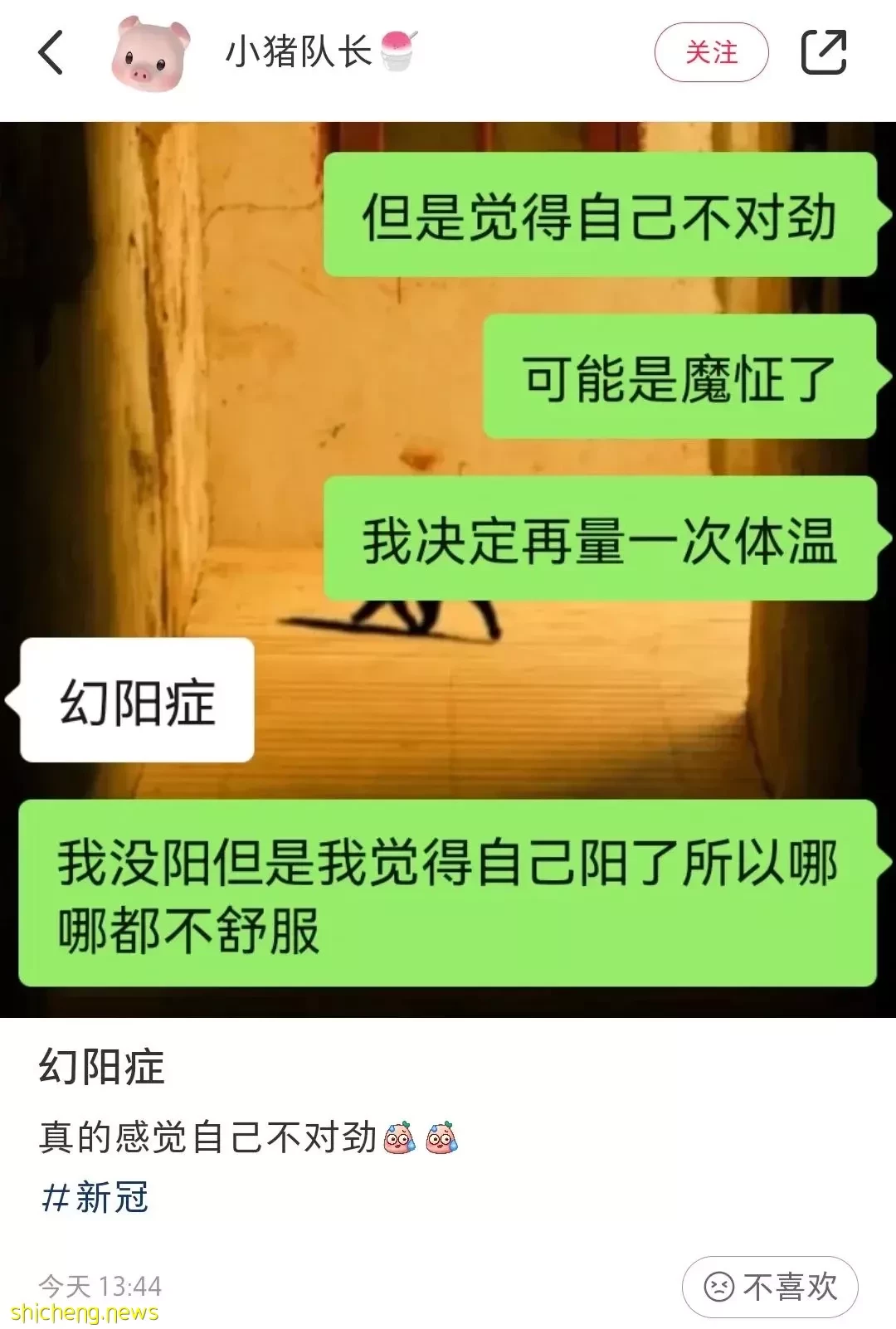Mark post as 不喜欢
The width and height of the screenshot is (896, 1329).
770,1287
